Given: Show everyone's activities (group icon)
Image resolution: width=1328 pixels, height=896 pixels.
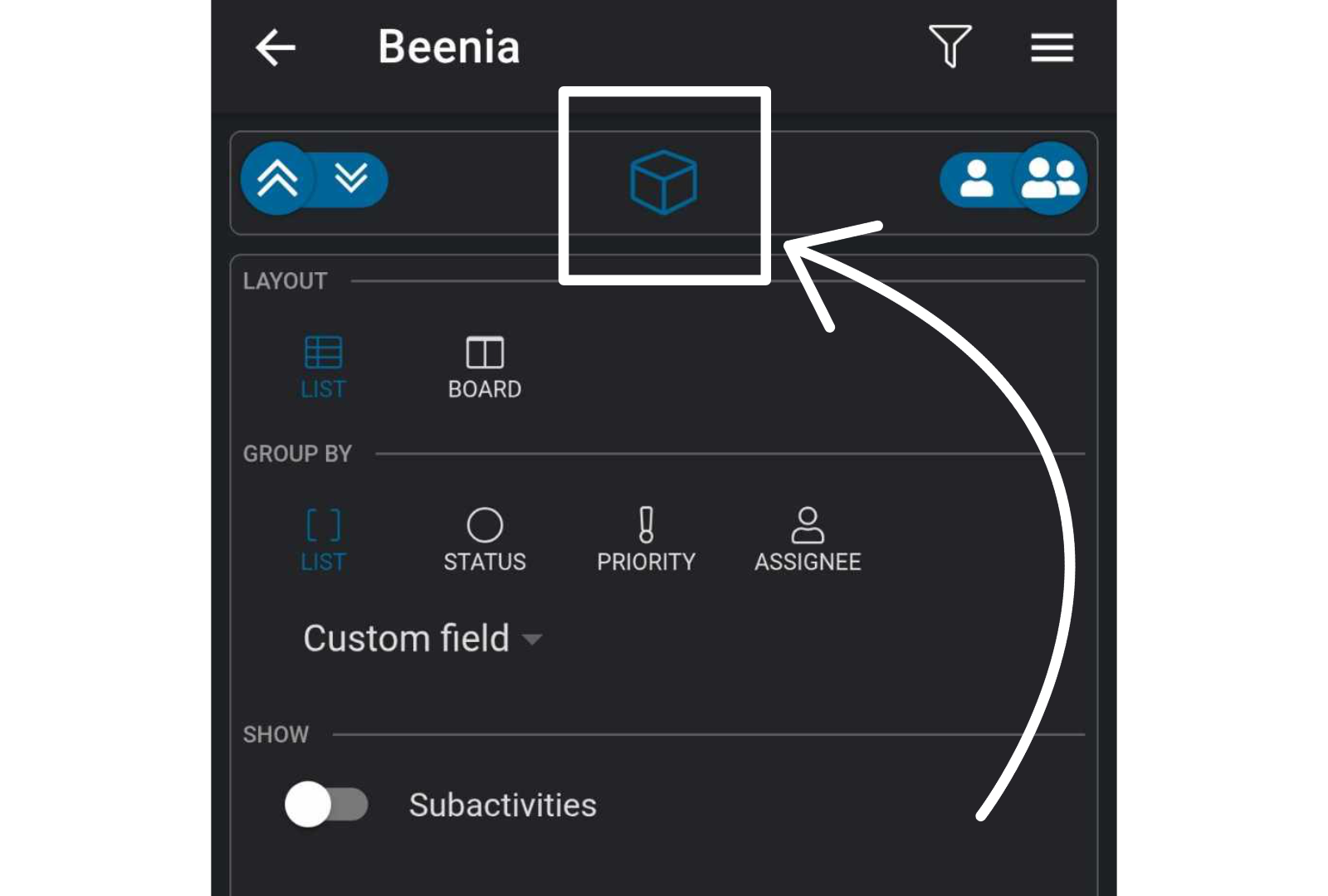Looking at the screenshot, I should [1049, 178].
